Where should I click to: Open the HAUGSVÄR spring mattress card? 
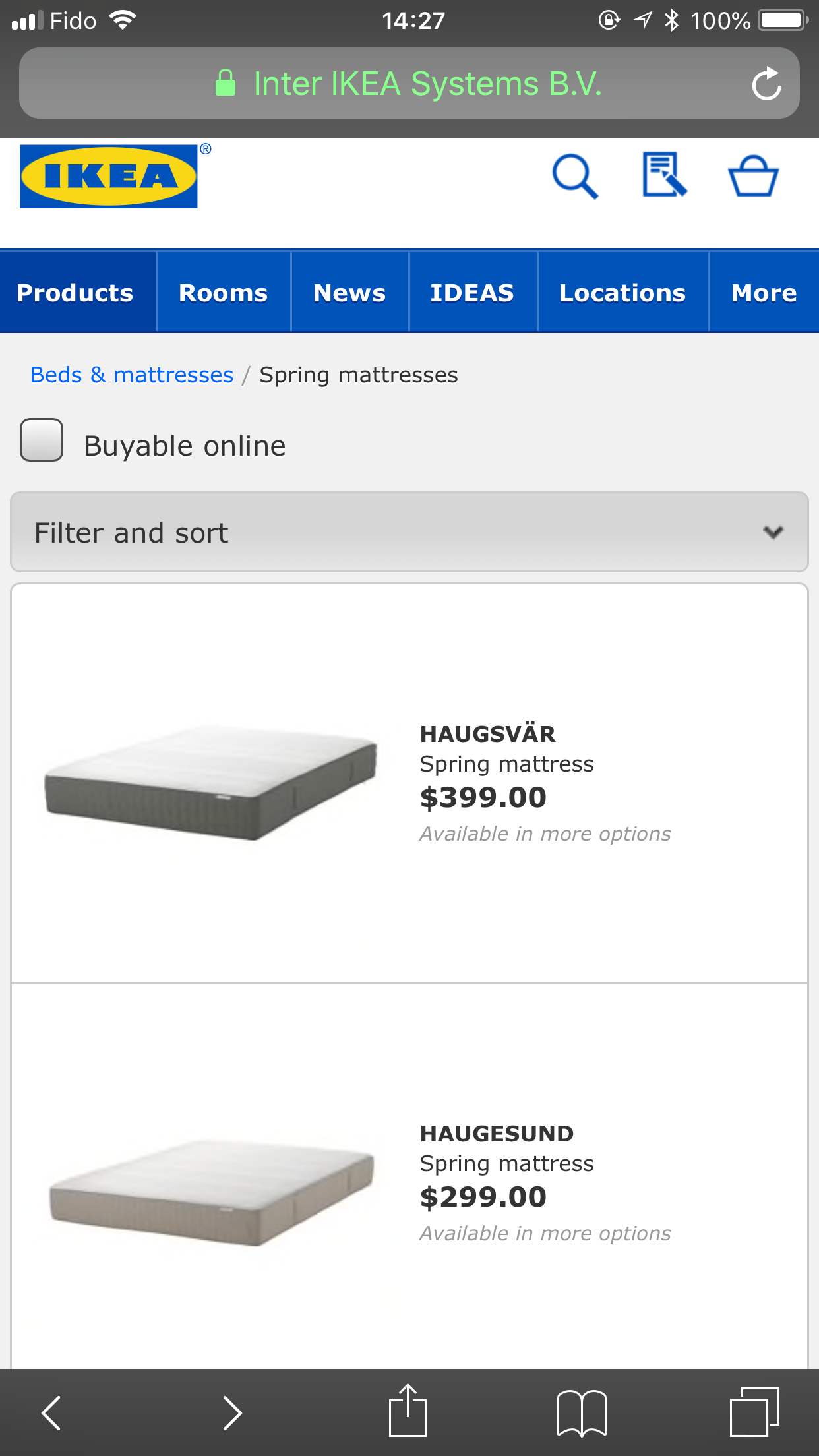tap(409, 783)
